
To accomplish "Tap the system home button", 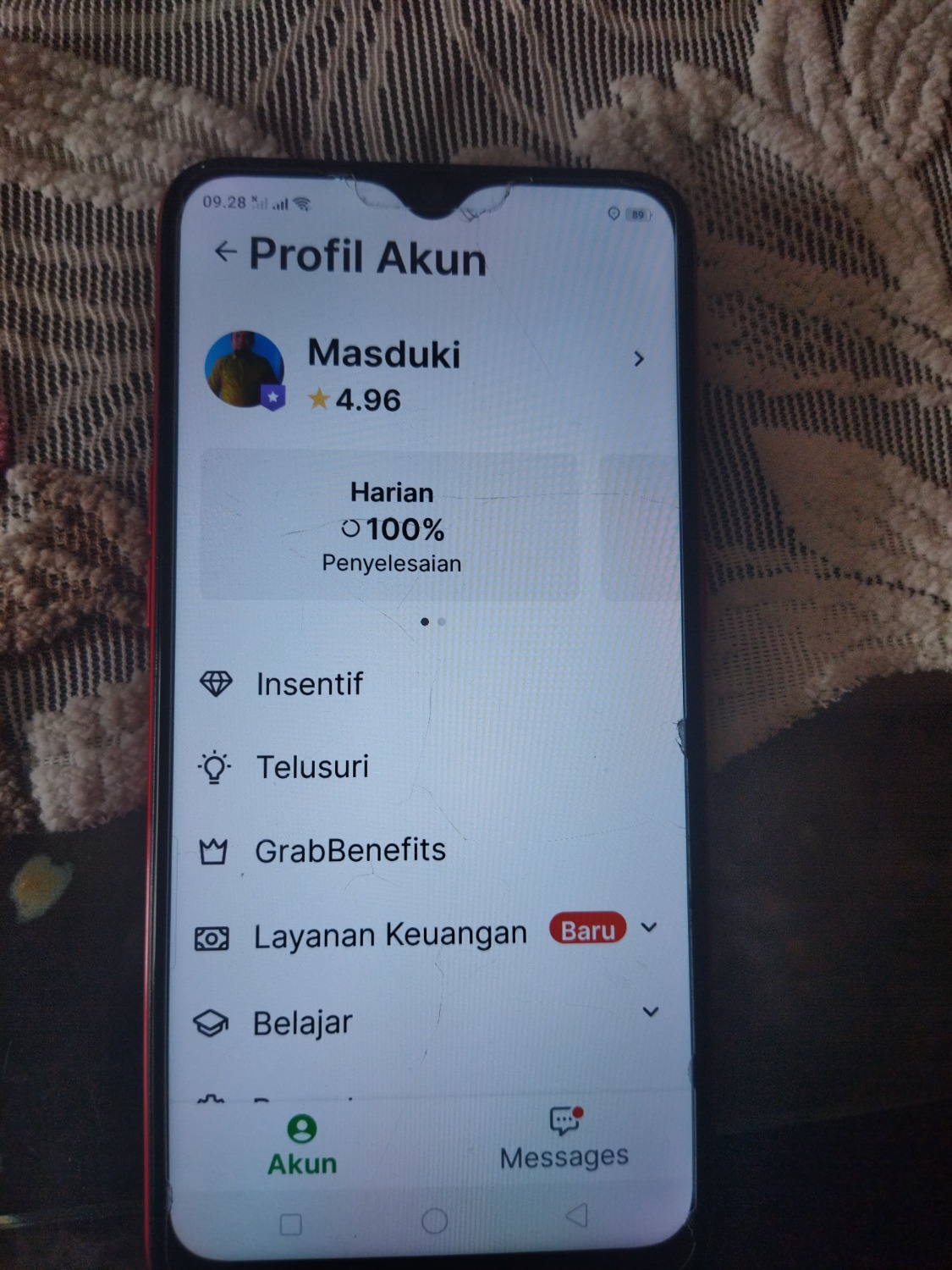I will point(434,1221).
